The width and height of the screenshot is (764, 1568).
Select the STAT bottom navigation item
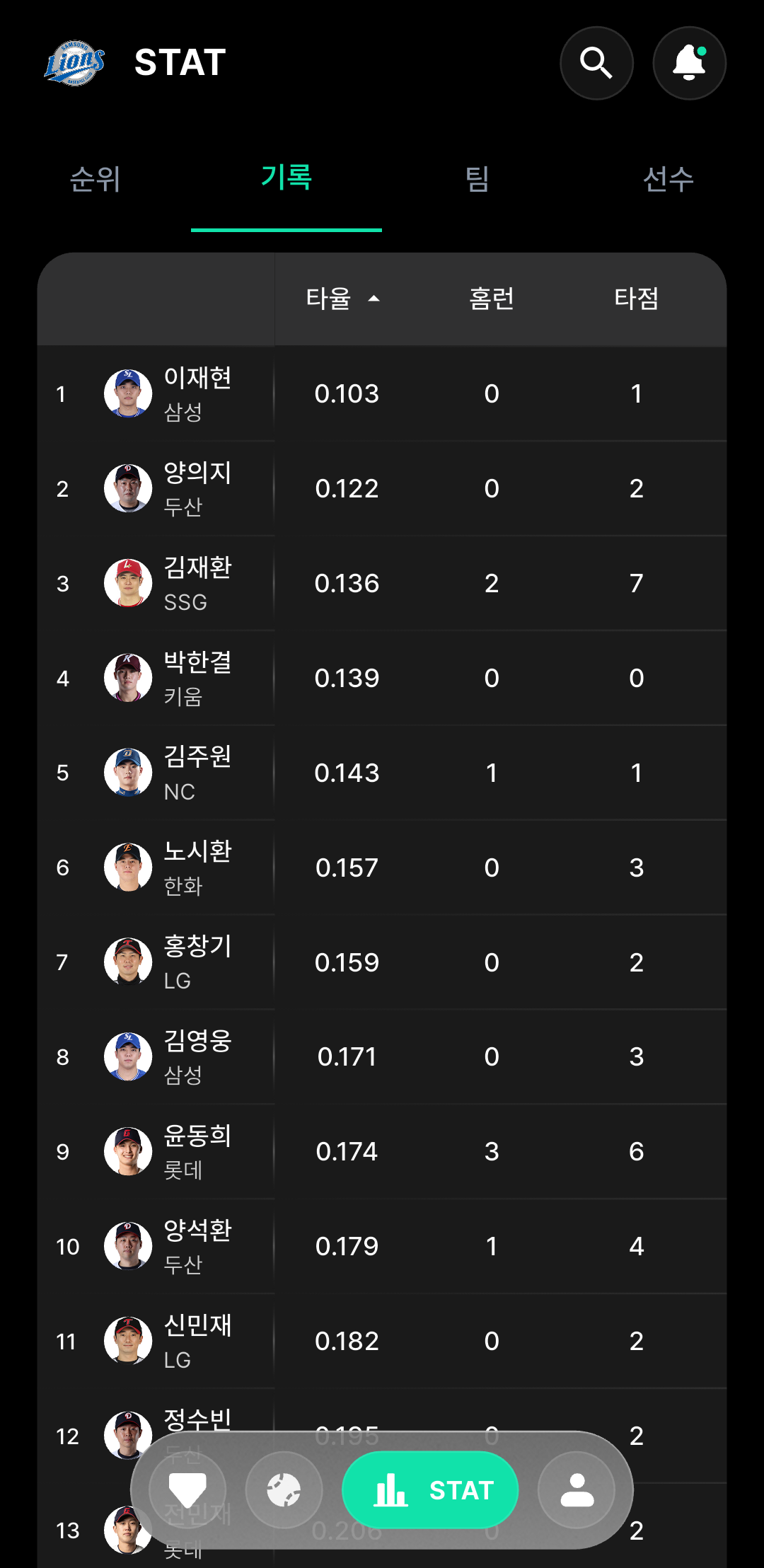coord(430,1490)
